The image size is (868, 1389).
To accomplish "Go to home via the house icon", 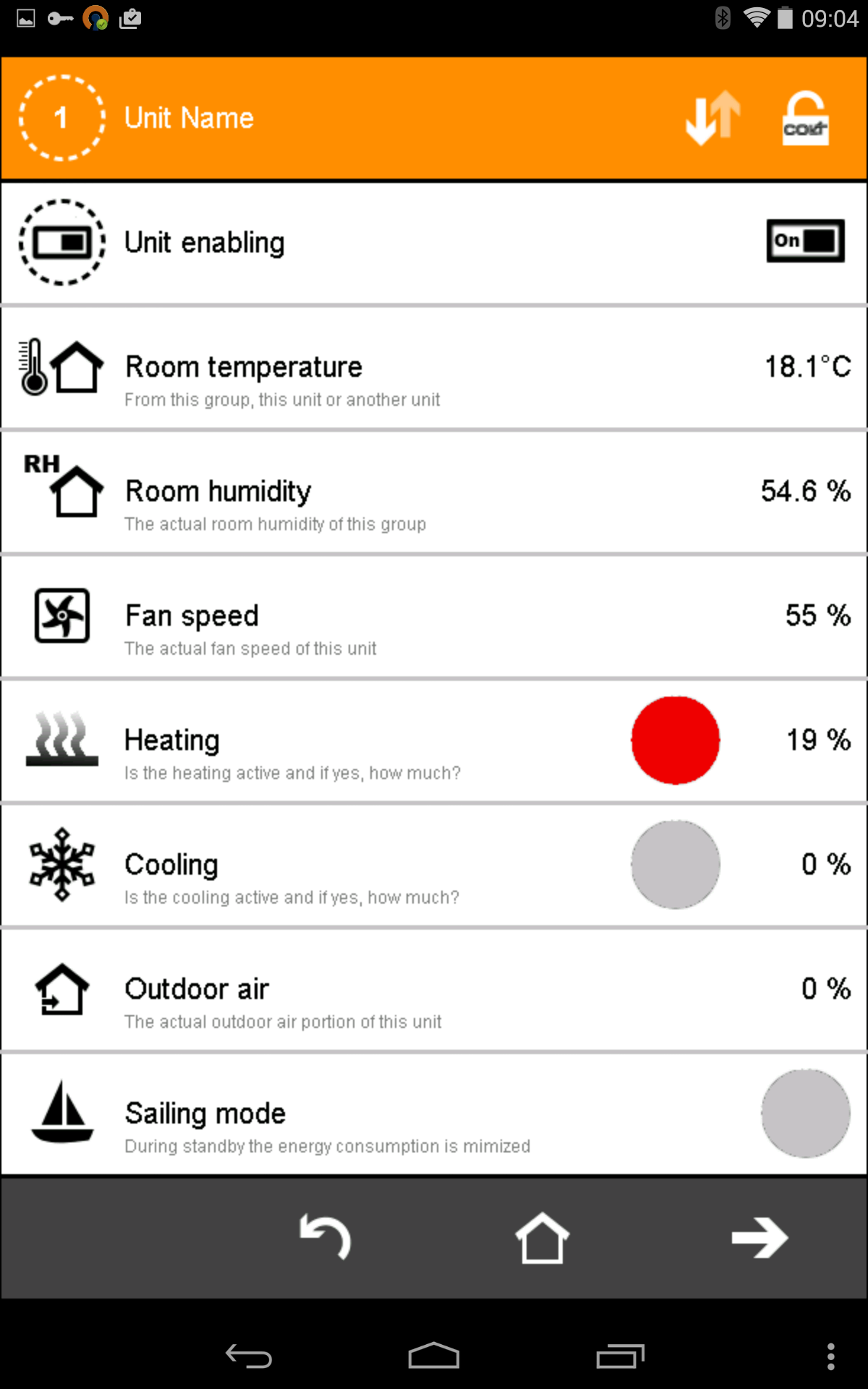I will coord(542,1238).
